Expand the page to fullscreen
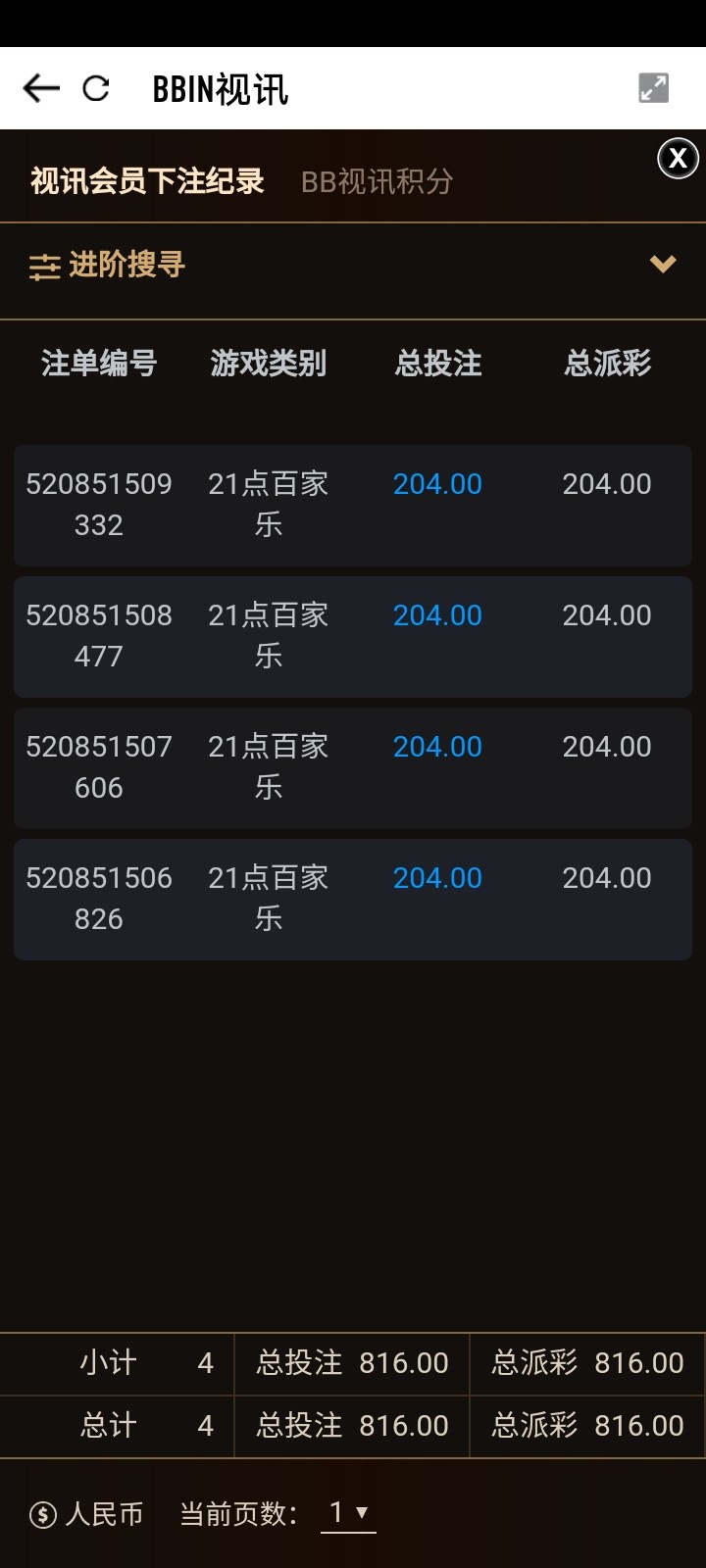This screenshot has height=1568, width=706. (x=653, y=88)
